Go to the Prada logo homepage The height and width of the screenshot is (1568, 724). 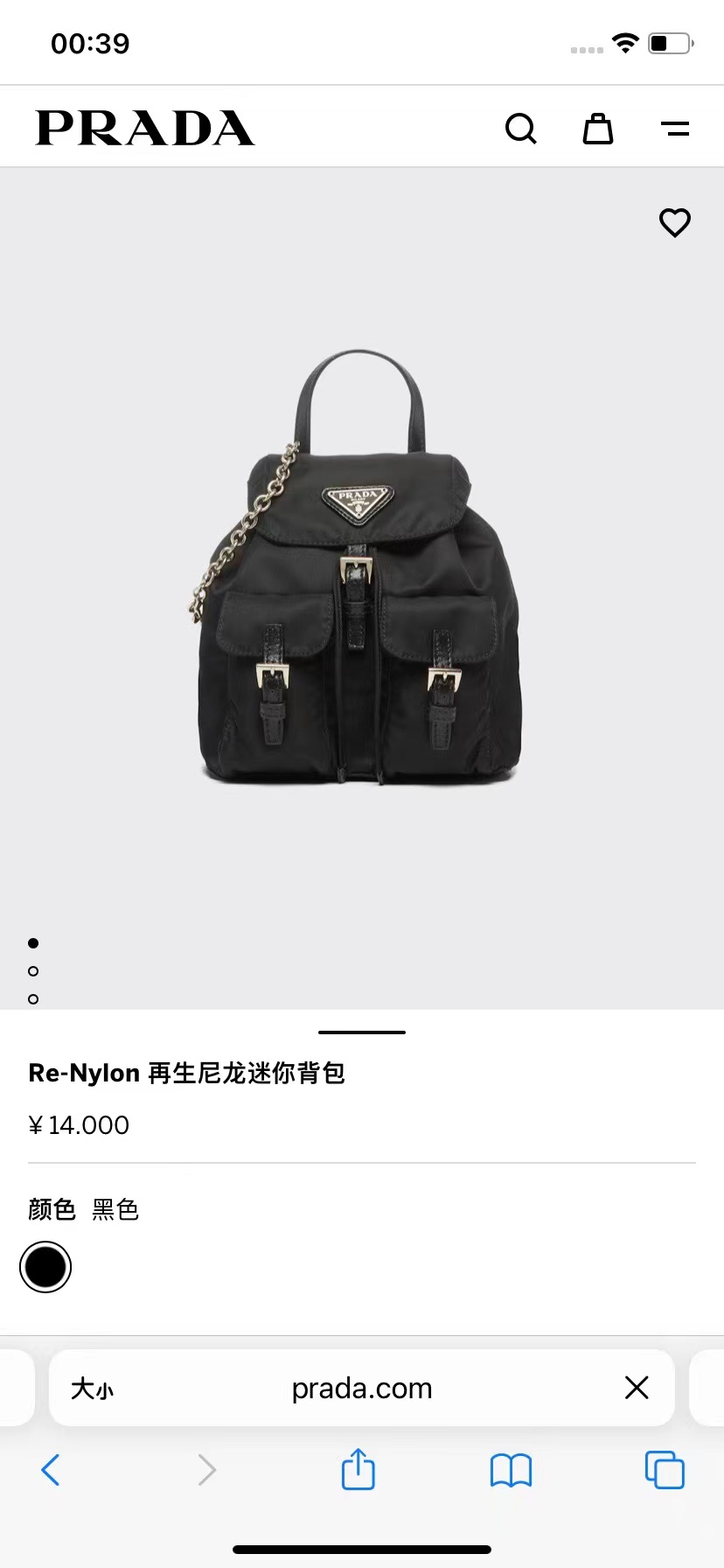click(145, 128)
